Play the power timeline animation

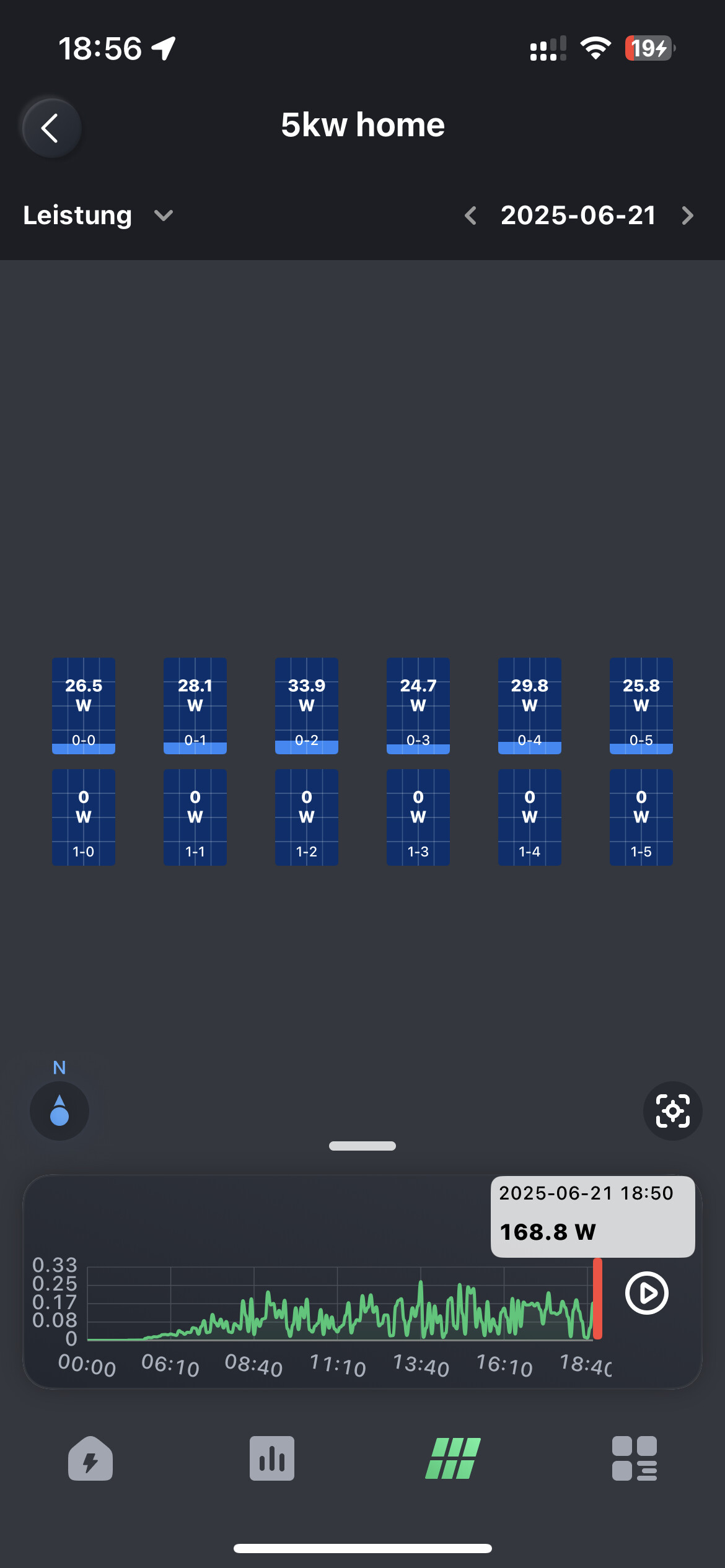646,1293
